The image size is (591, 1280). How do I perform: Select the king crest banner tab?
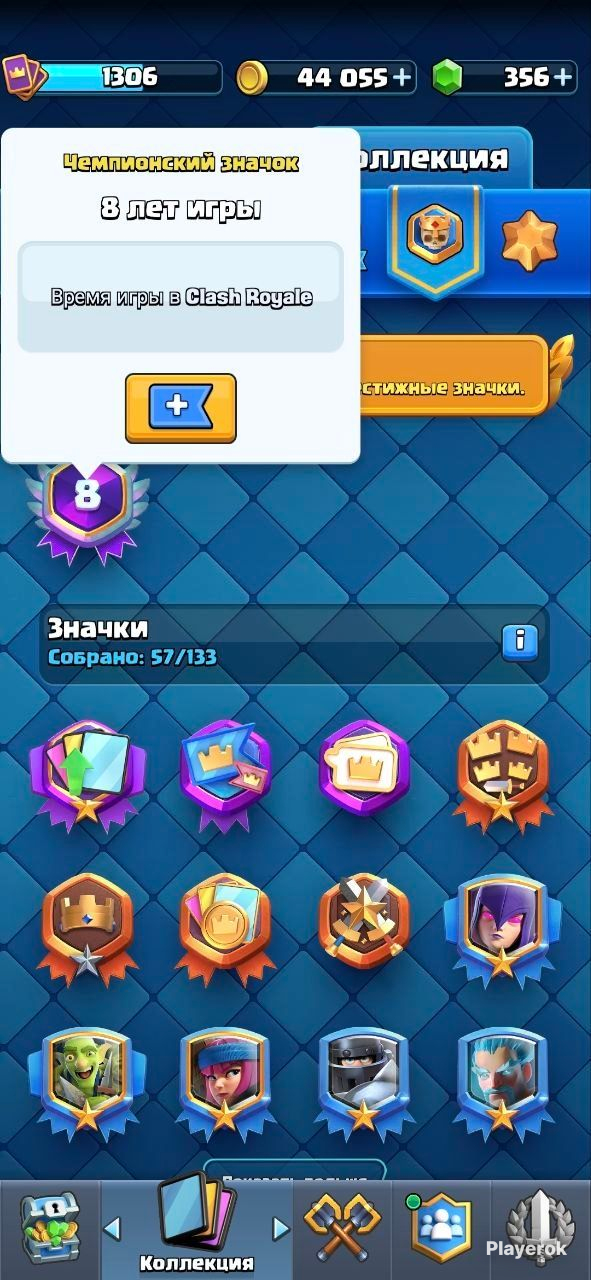[434, 235]
